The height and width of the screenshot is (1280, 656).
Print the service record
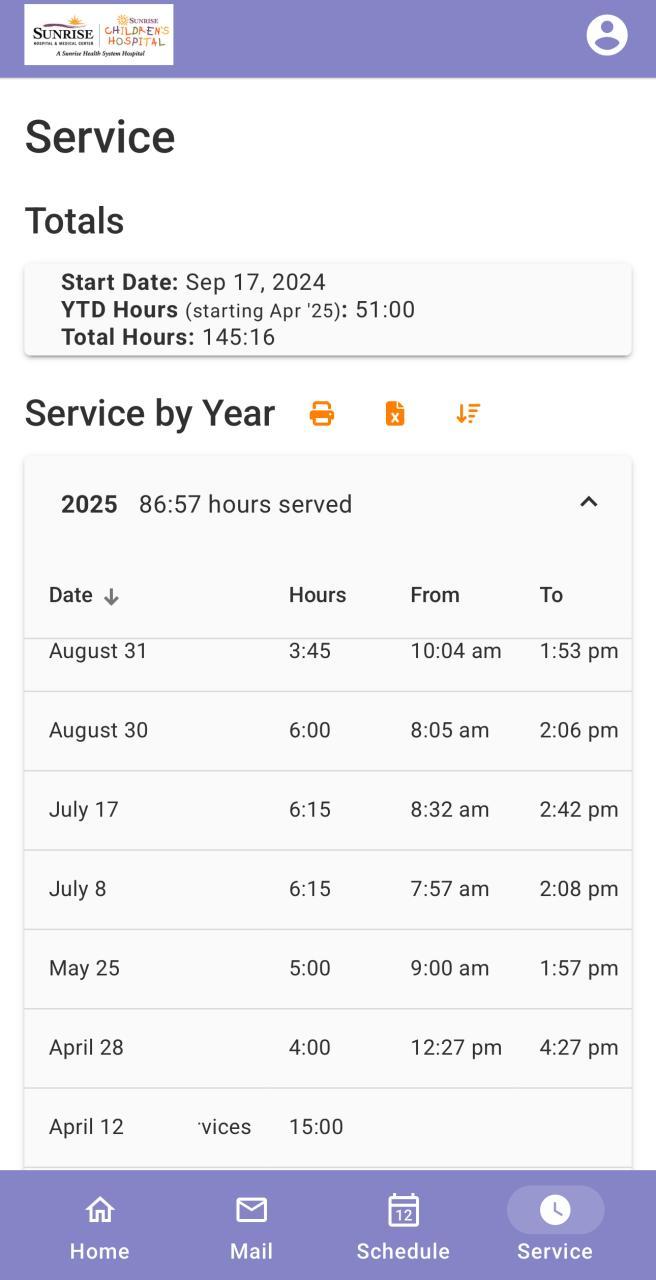[x=321, y=413]
